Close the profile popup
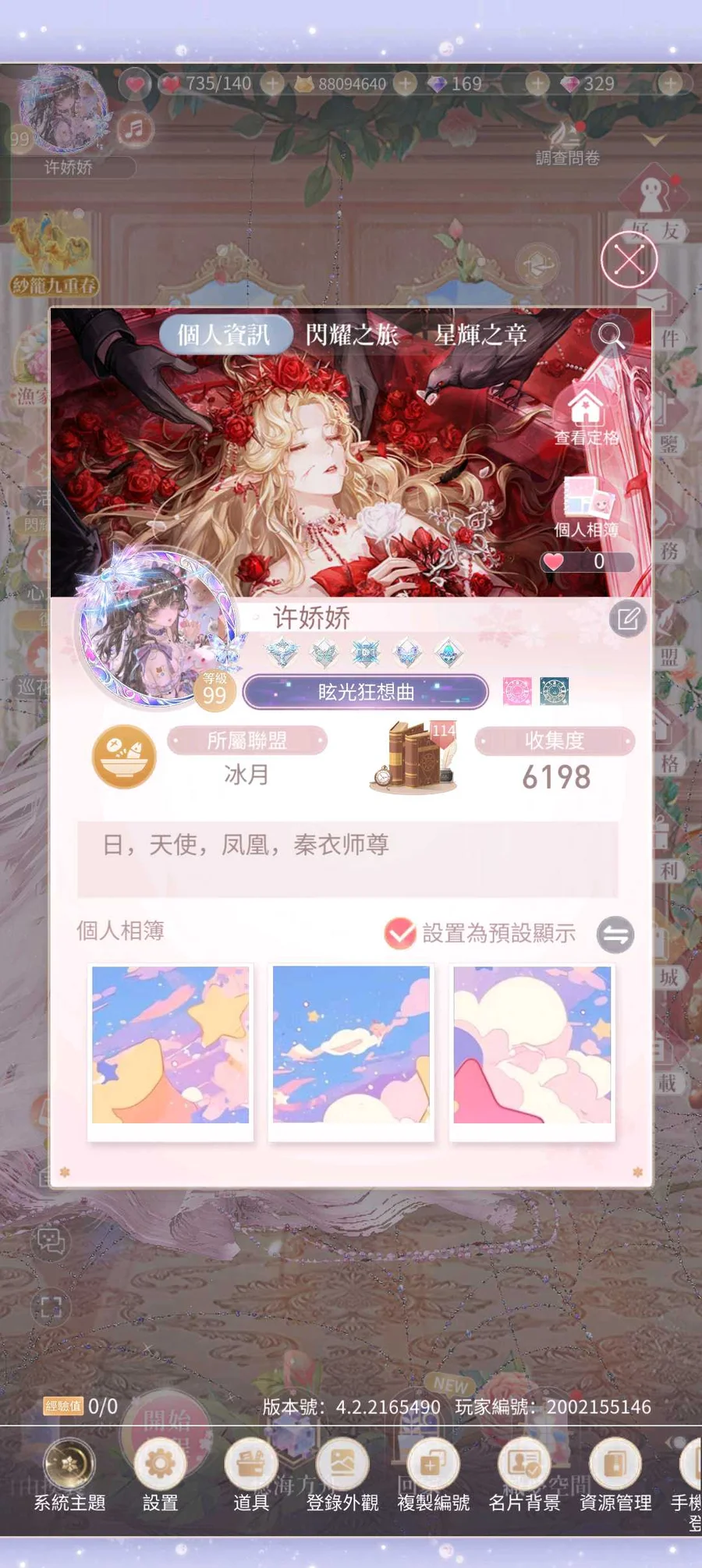The width and height of the screenshot is (702, 1568). coord(629,260)
